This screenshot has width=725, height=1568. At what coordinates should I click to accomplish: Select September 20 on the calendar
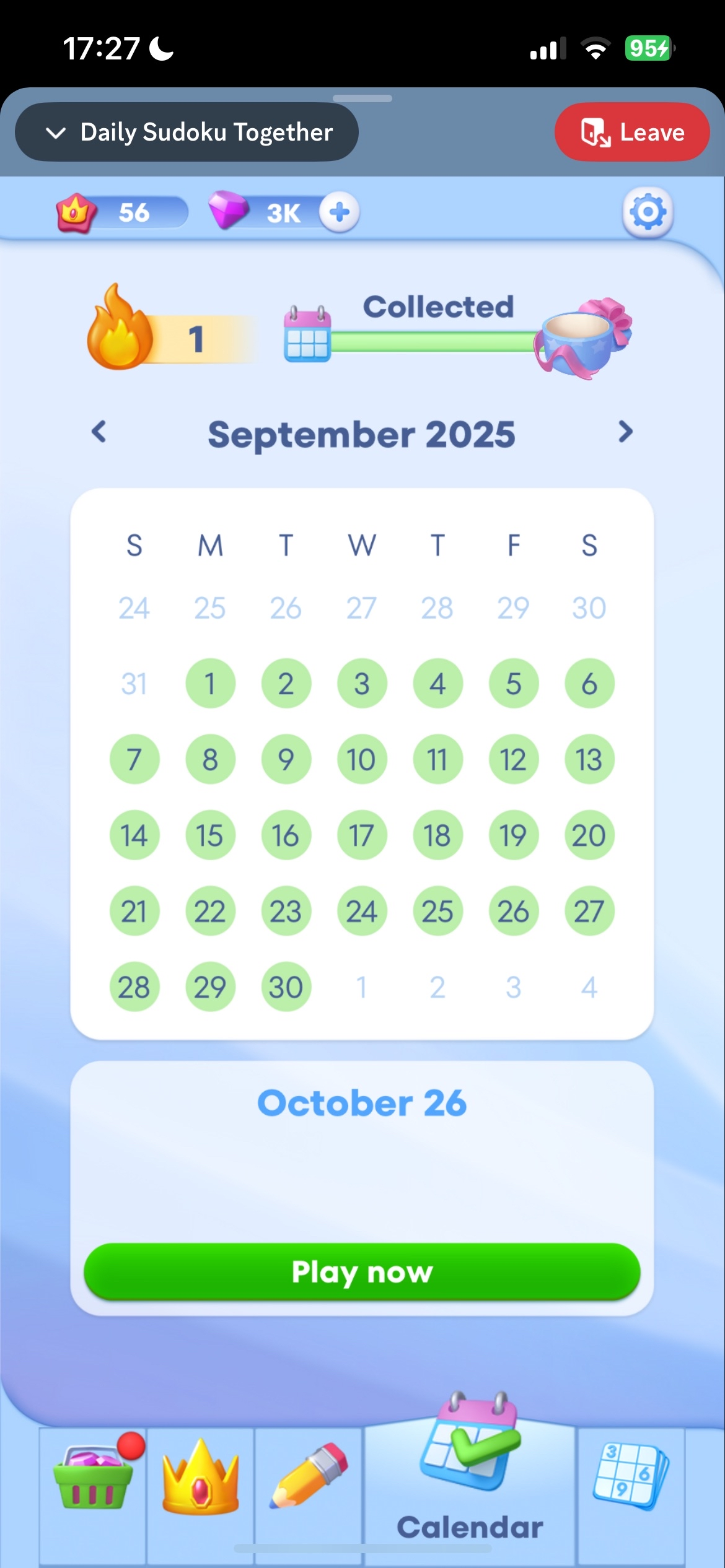[x=589, y=835]
